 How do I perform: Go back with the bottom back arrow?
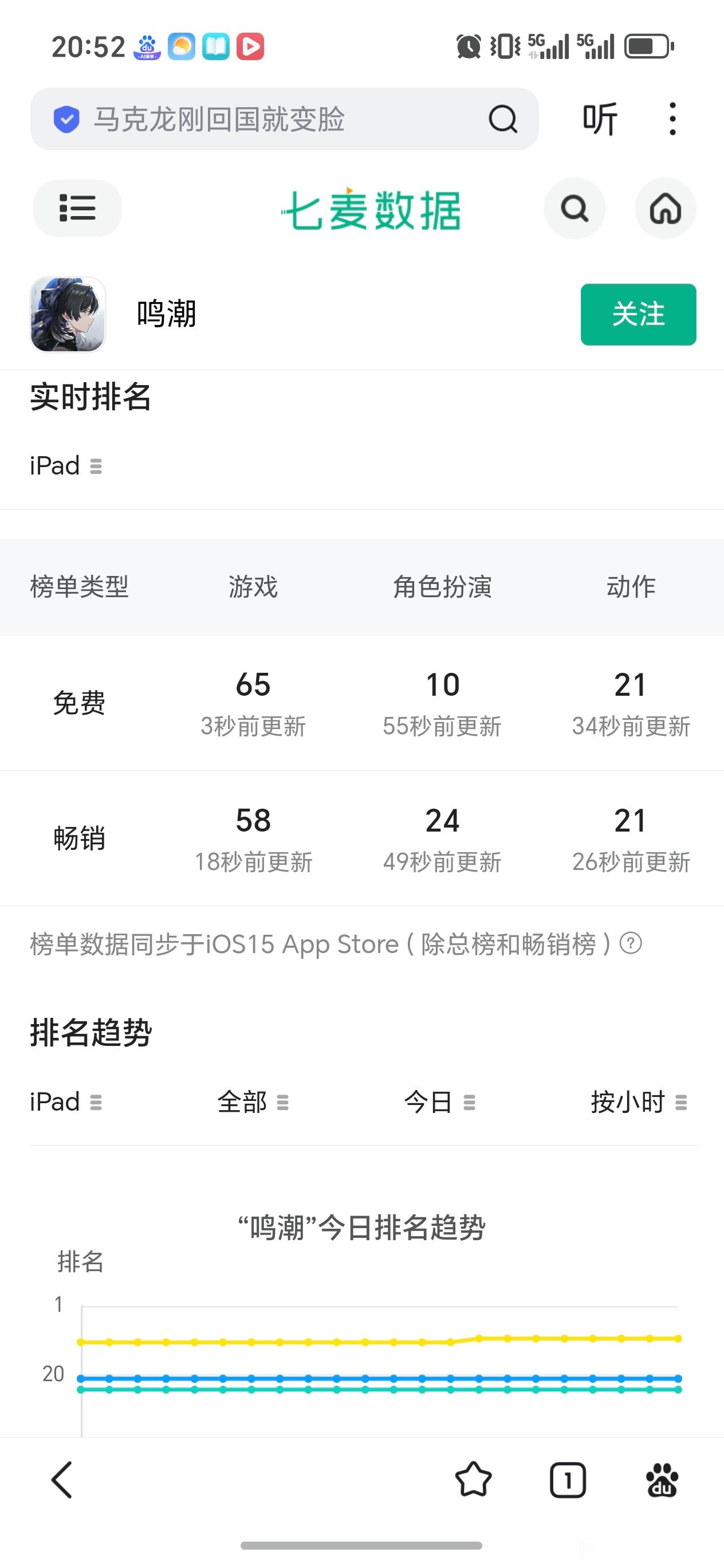(62, 1480)
